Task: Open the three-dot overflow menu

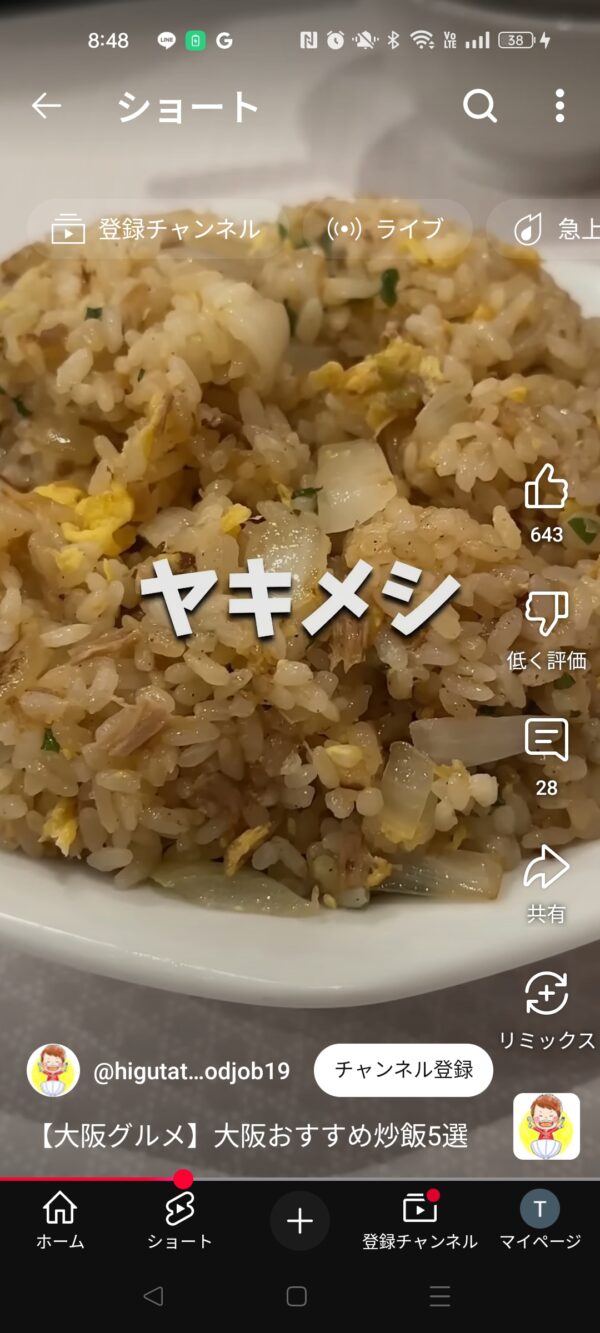Action: tap(559, 106)
